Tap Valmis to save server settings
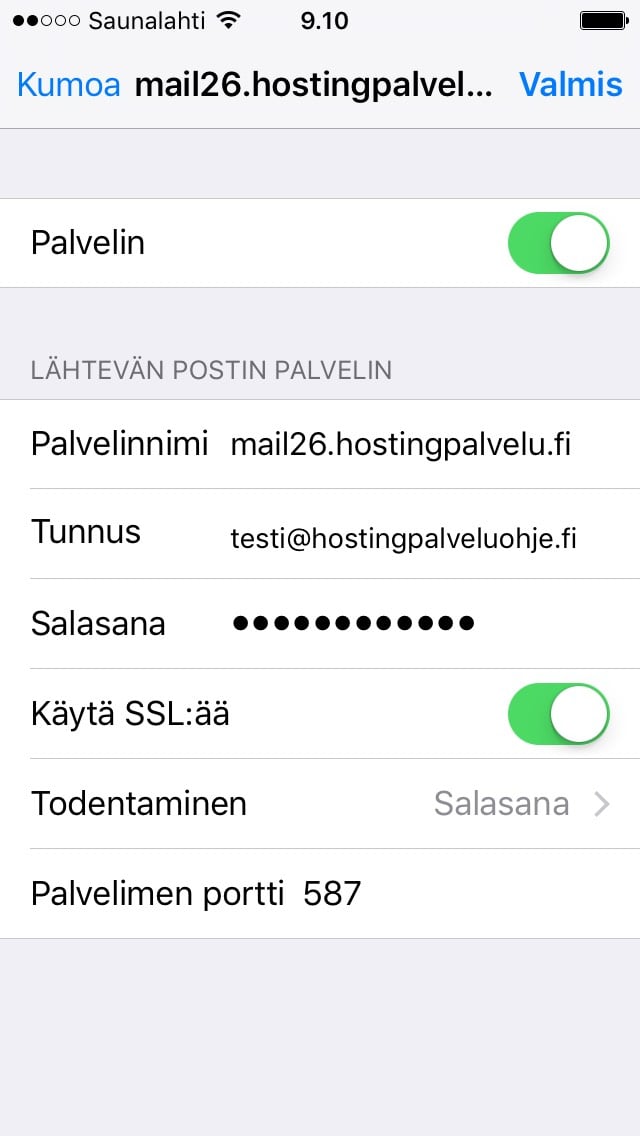Viewport: 640px width, 1136px height. [x=570, y=84]
